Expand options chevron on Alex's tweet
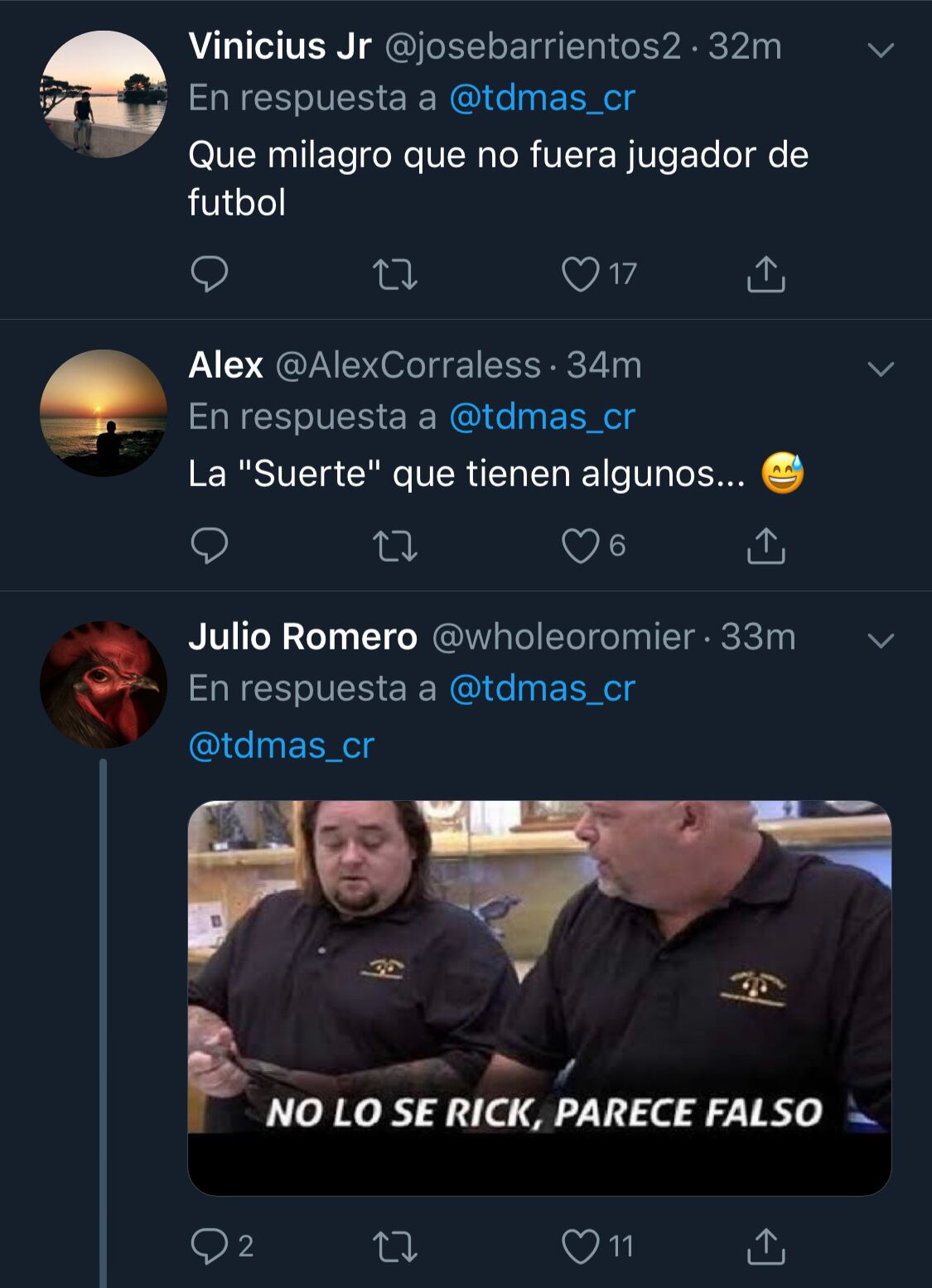 (880, 369)
